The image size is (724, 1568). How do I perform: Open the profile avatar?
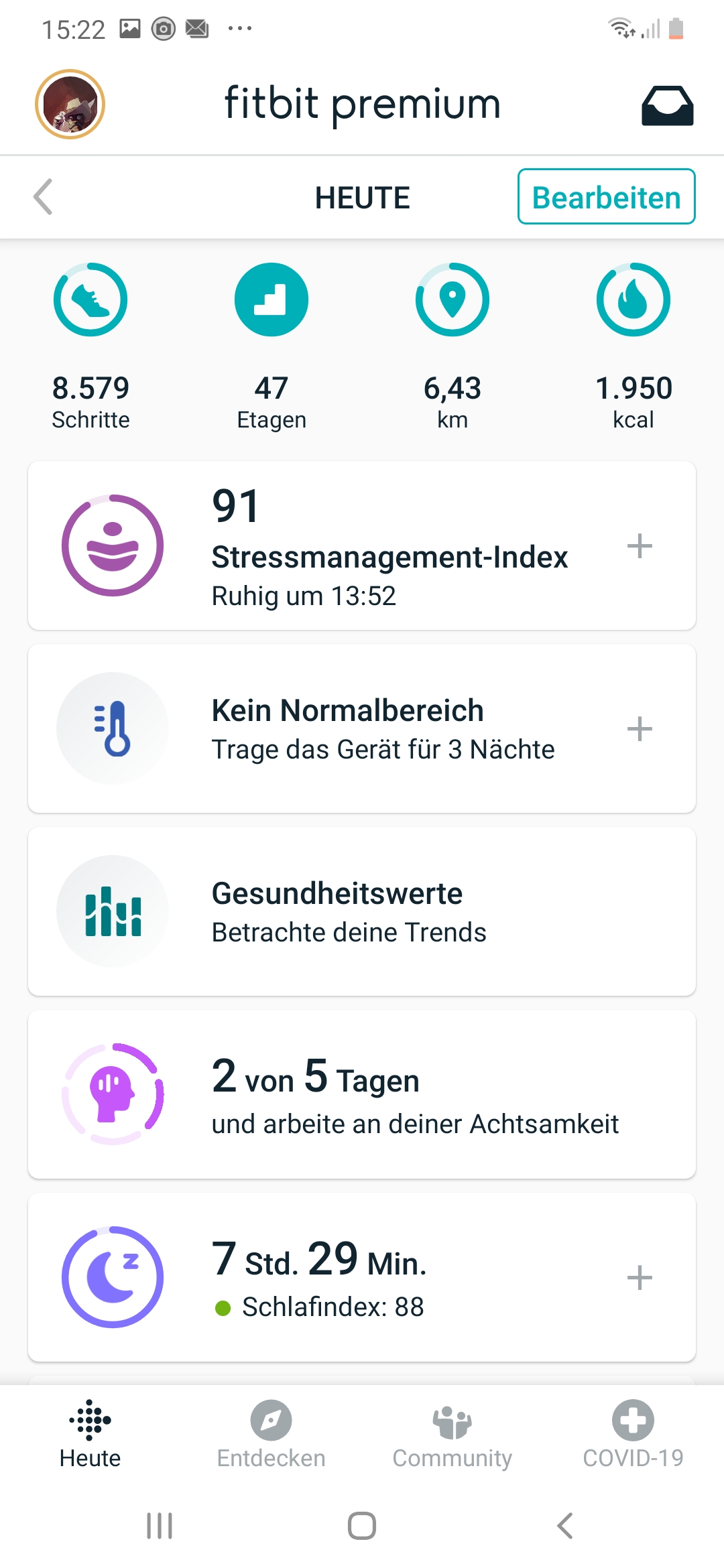(70, 105)
